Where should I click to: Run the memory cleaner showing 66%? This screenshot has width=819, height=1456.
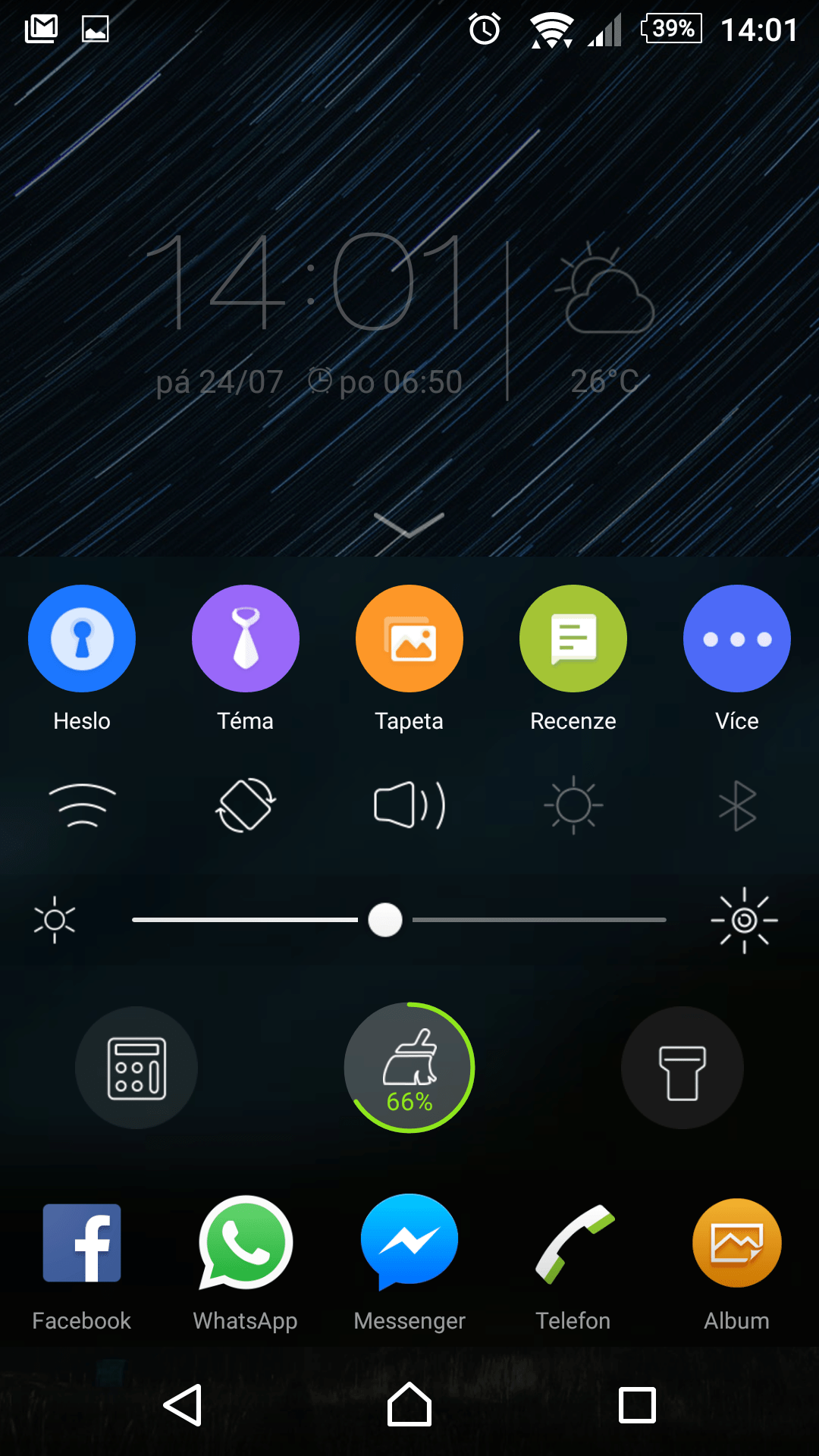409,1068
